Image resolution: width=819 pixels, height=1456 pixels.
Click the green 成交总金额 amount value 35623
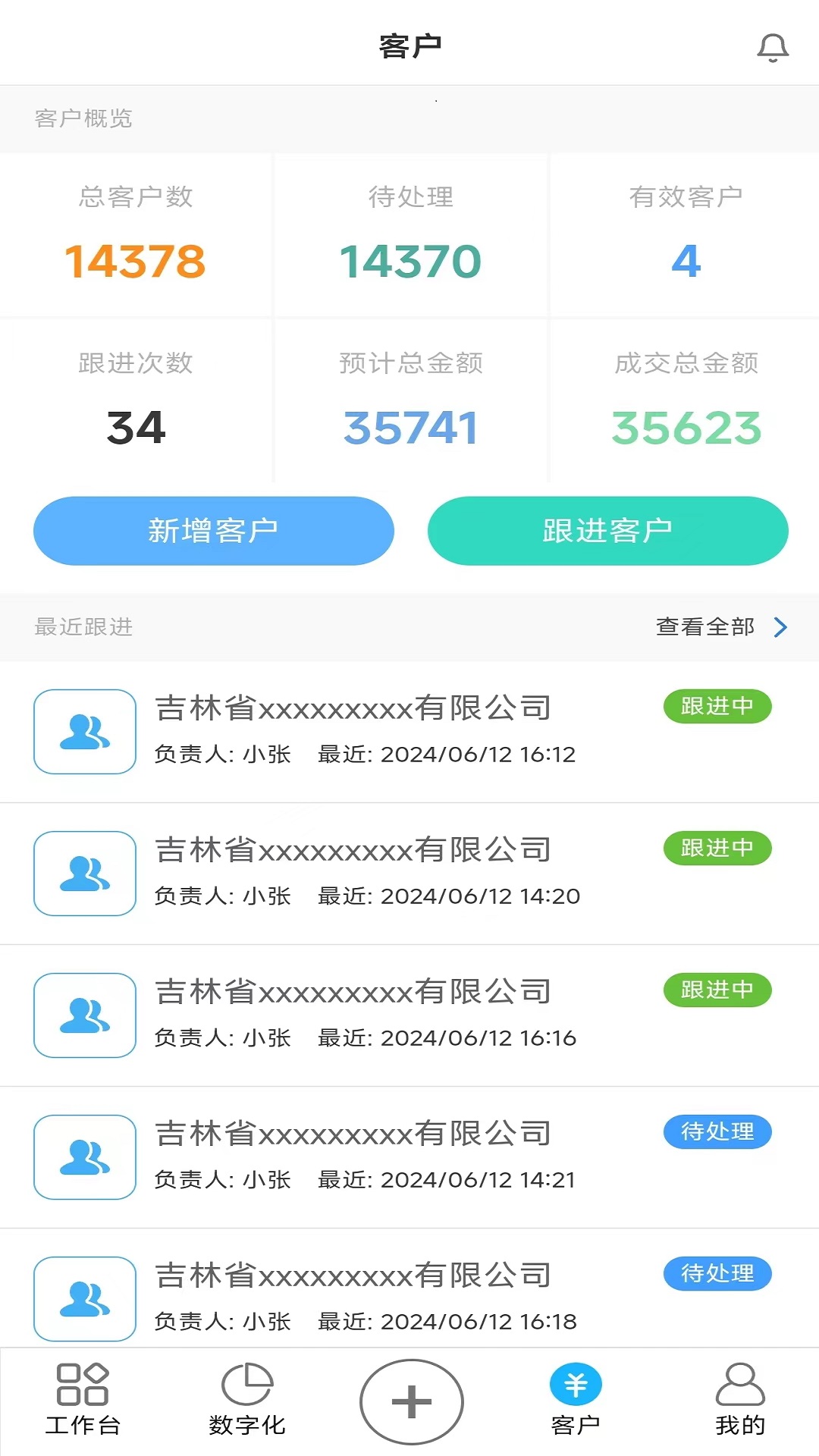685,428
